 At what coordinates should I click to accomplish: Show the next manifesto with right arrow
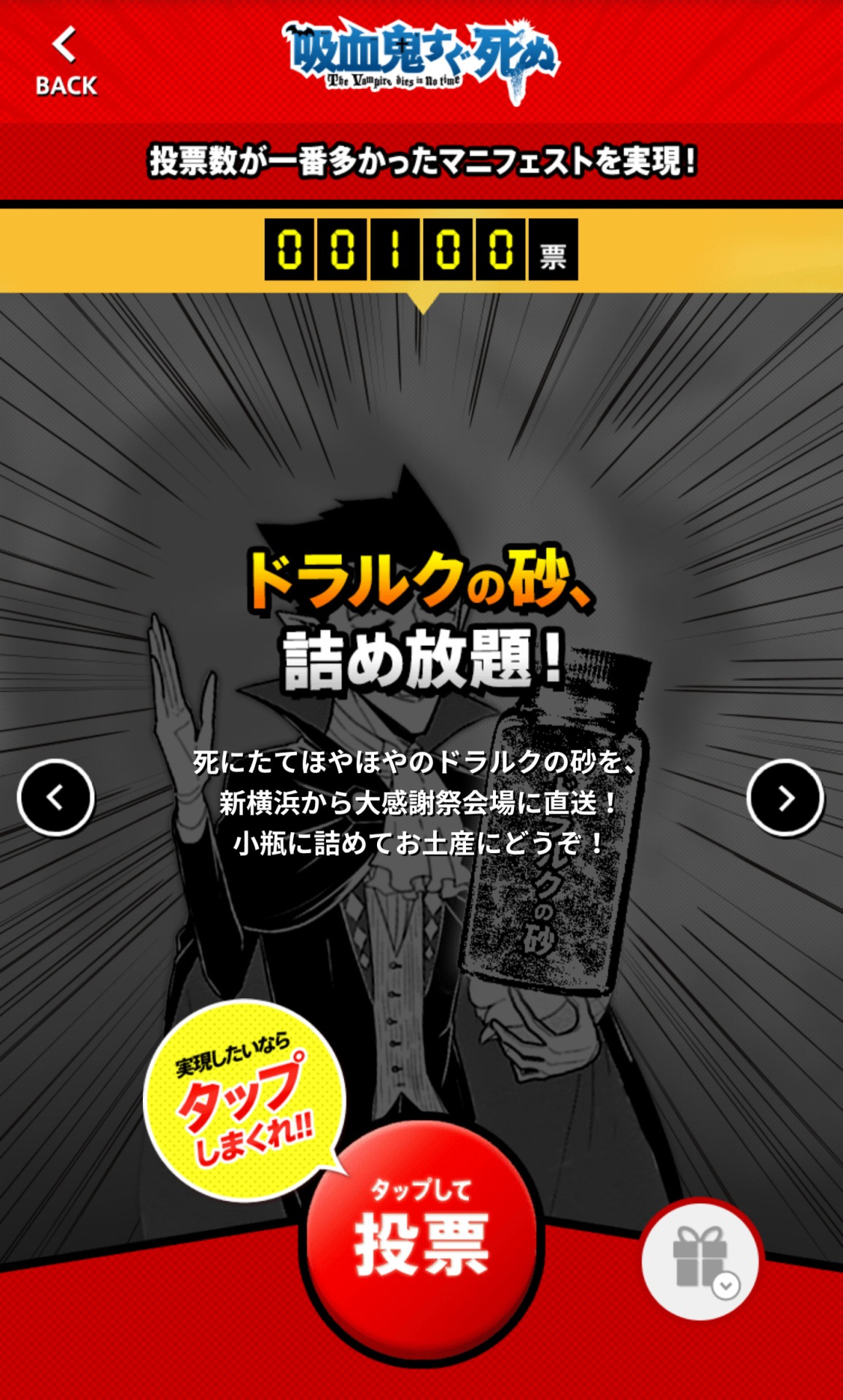coord(785,797)
